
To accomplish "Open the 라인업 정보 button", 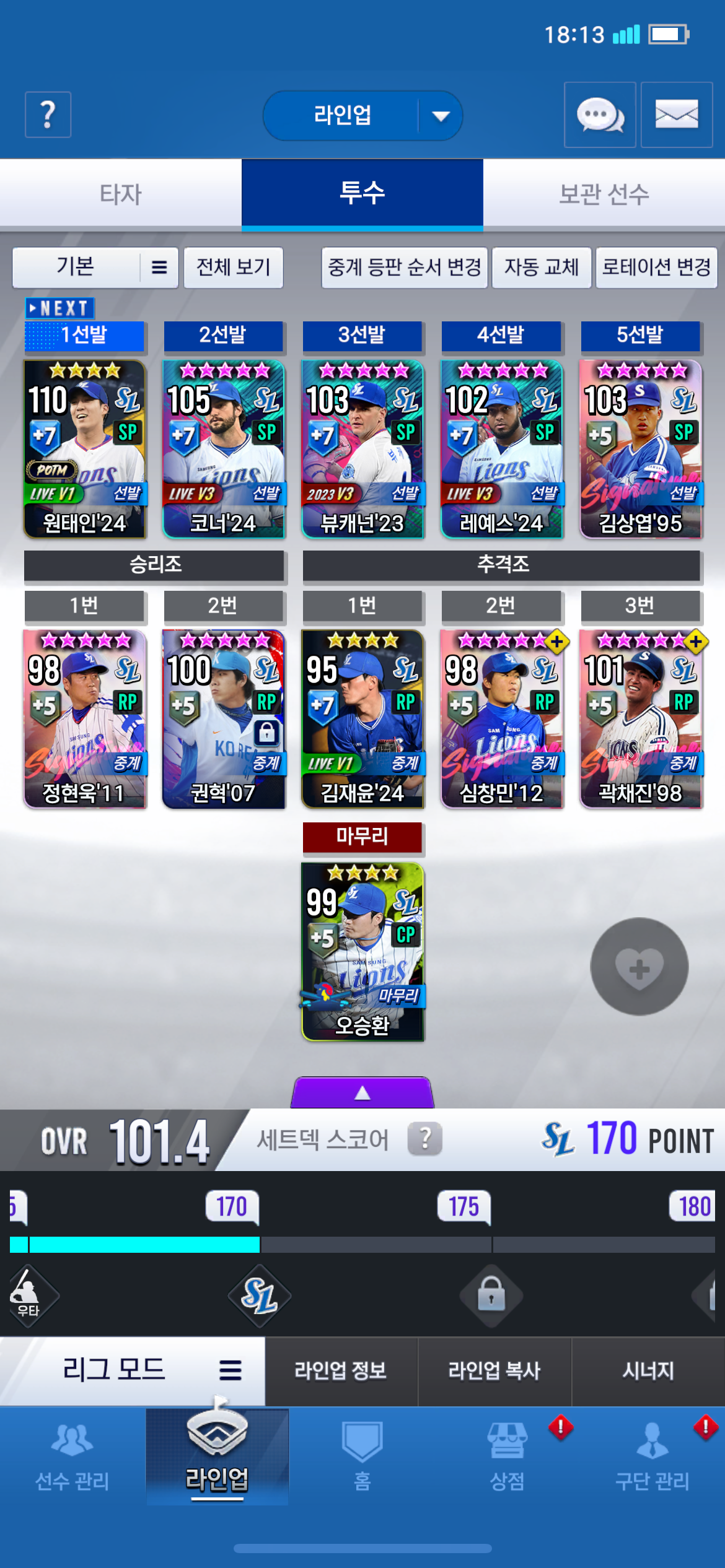I will 341,1370.
